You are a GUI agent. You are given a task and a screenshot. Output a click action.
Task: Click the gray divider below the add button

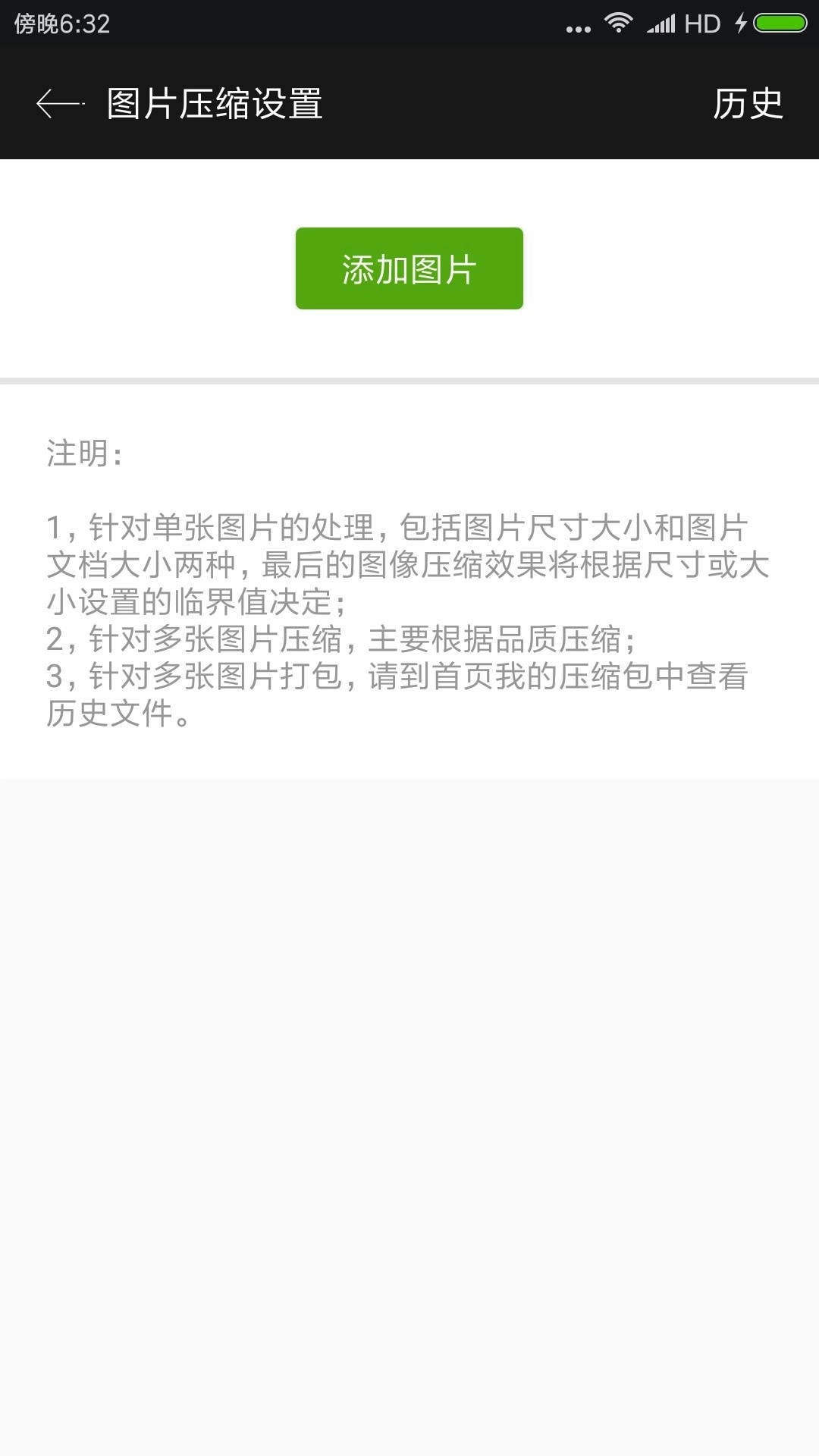409,378
